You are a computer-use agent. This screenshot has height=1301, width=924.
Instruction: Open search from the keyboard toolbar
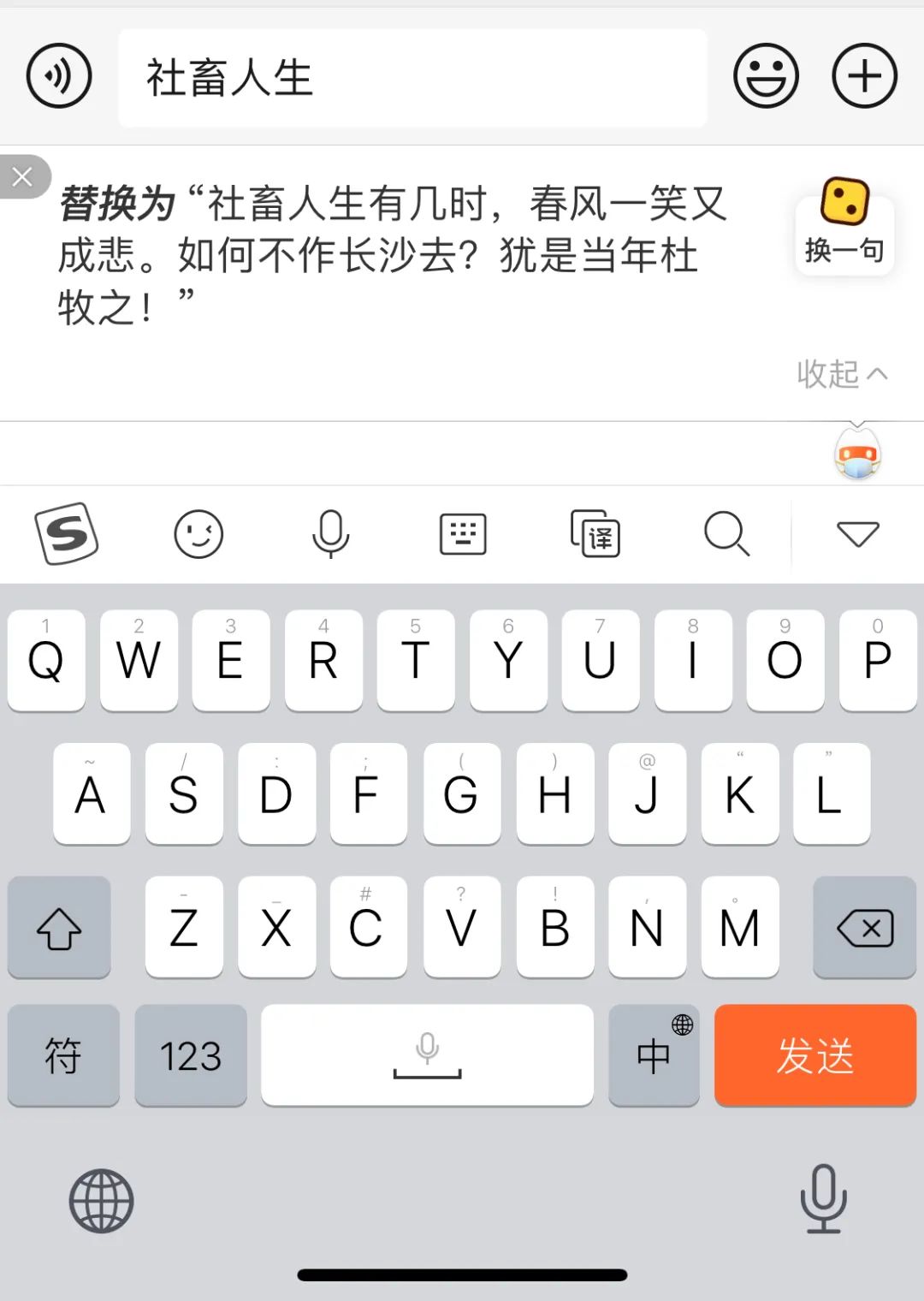click(x=726, y=534)
